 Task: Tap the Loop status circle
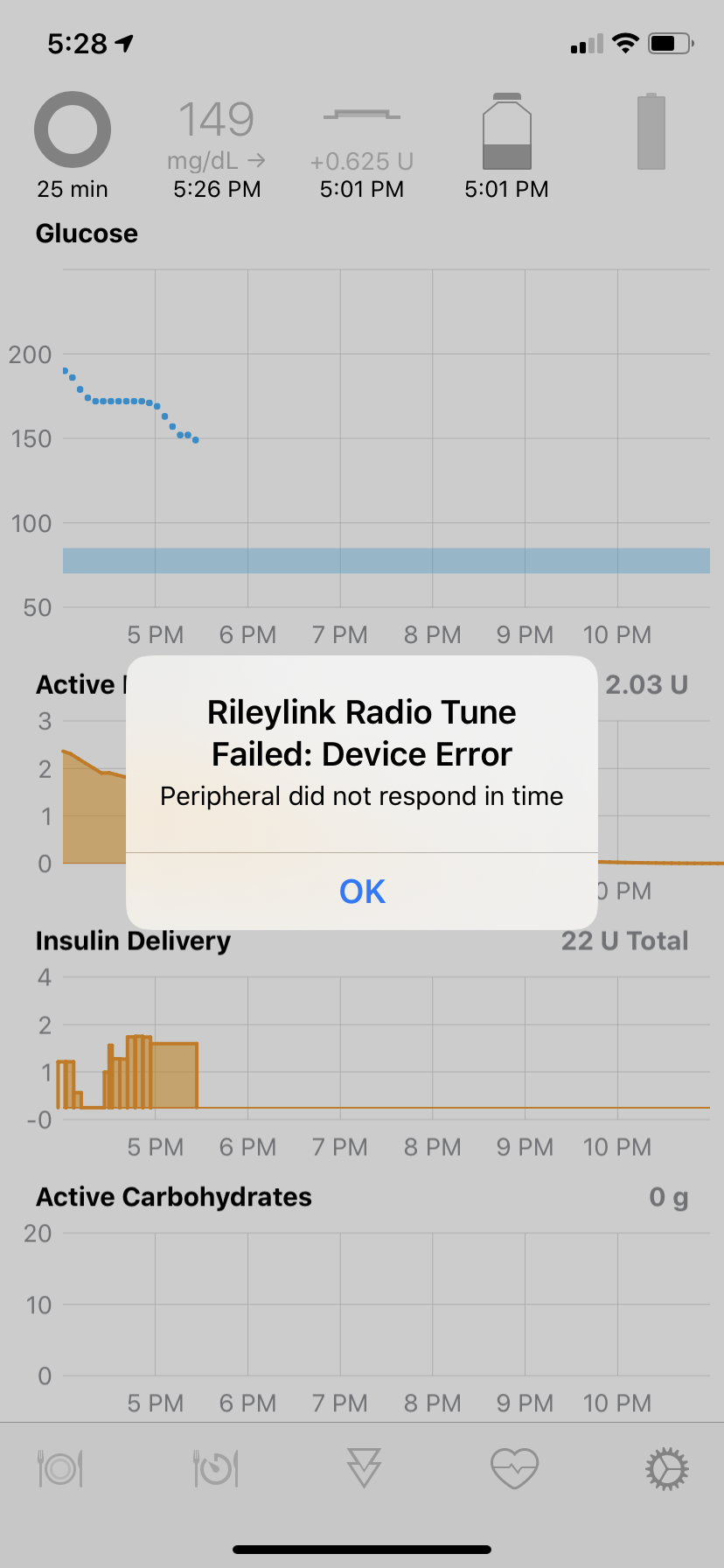73,129
